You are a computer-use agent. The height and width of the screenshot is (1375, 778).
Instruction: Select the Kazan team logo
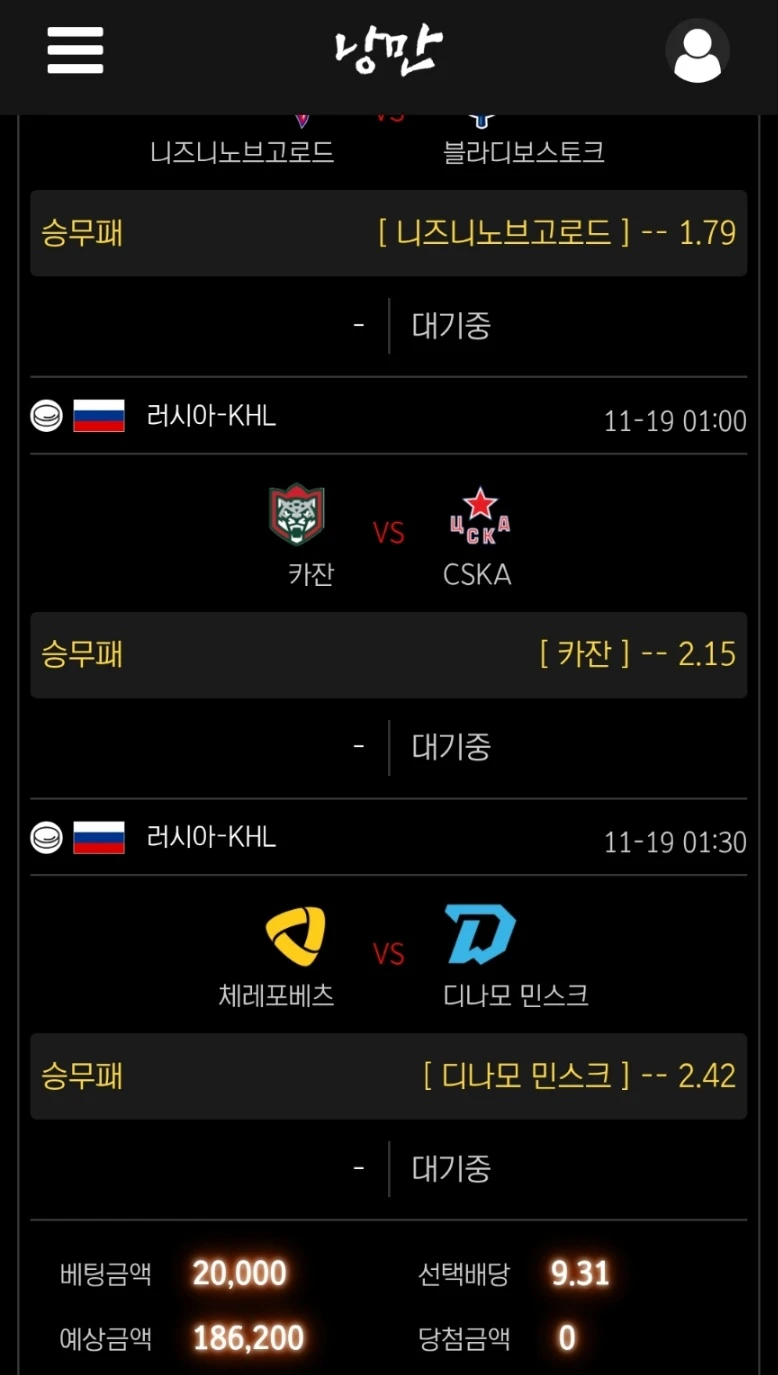pyautogui.click(x=298, y=515)
